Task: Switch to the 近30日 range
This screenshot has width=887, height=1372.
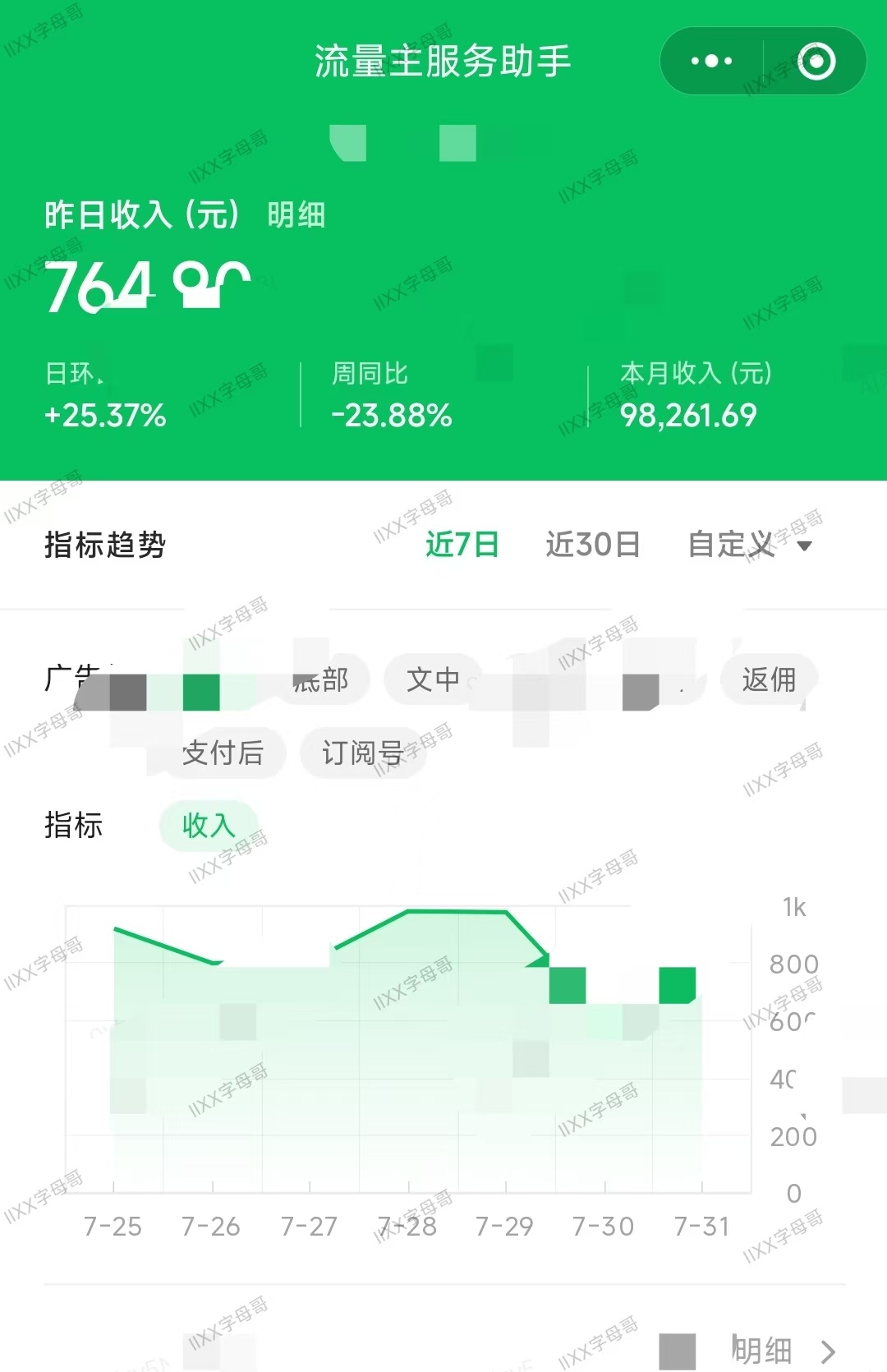Action: 593,544
